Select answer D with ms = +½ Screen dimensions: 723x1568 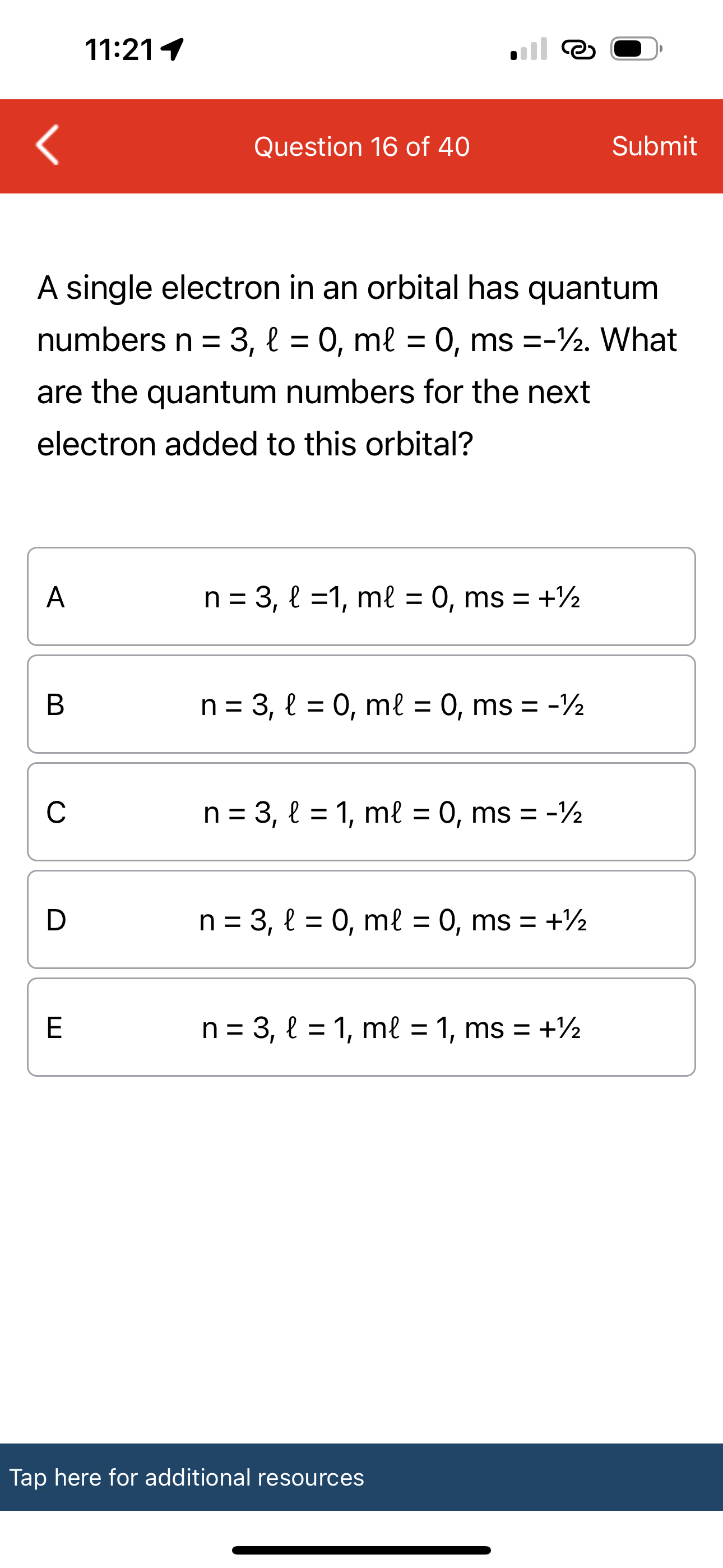coord(361,921)
